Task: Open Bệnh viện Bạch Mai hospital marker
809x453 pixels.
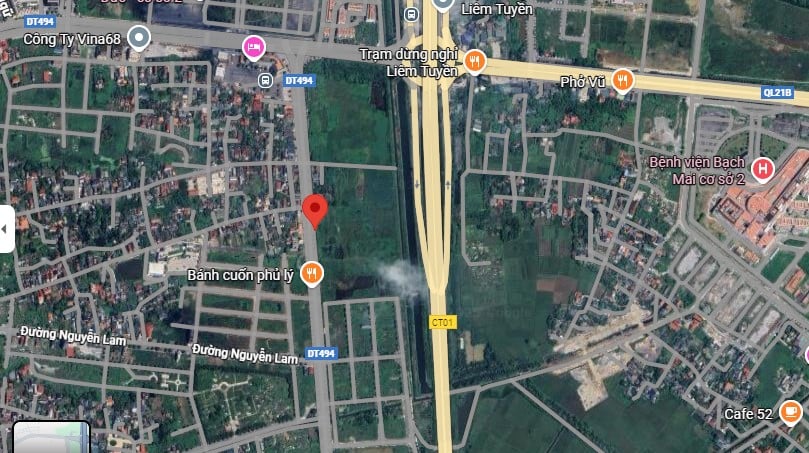Action: point(763,170)
